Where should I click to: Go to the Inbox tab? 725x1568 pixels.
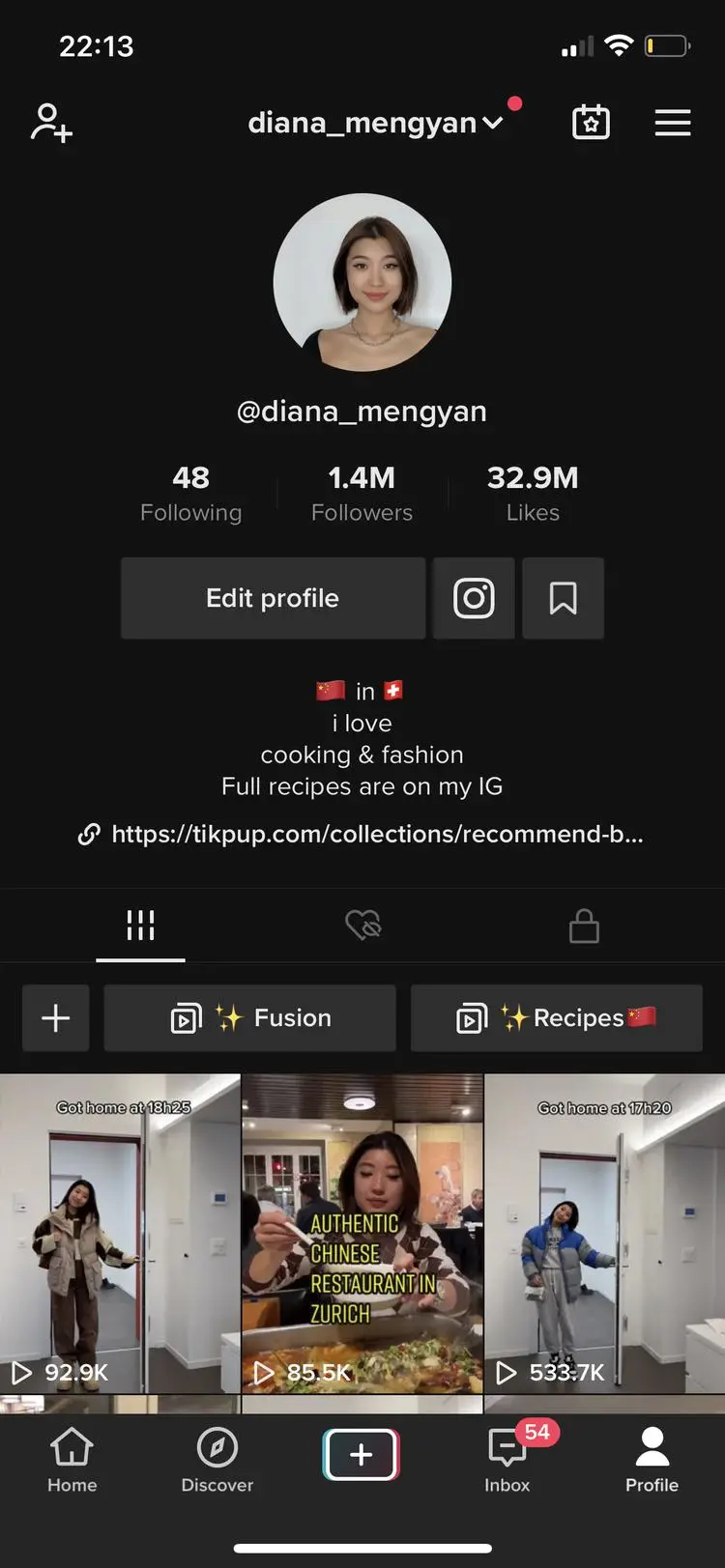(508, 1459)
